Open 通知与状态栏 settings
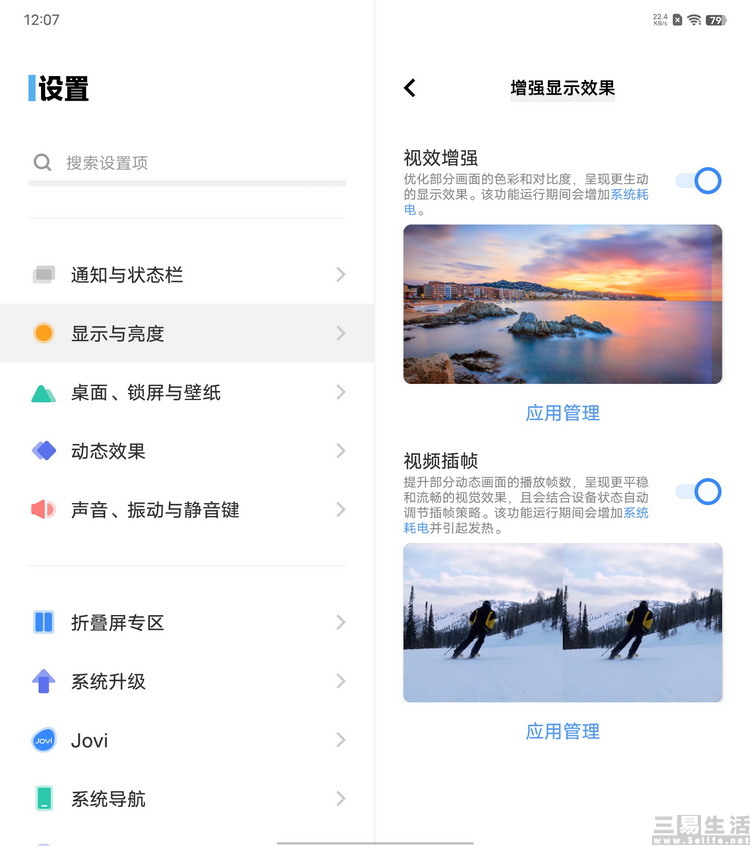Screen dimensions: 750x846 pos(187,275)
